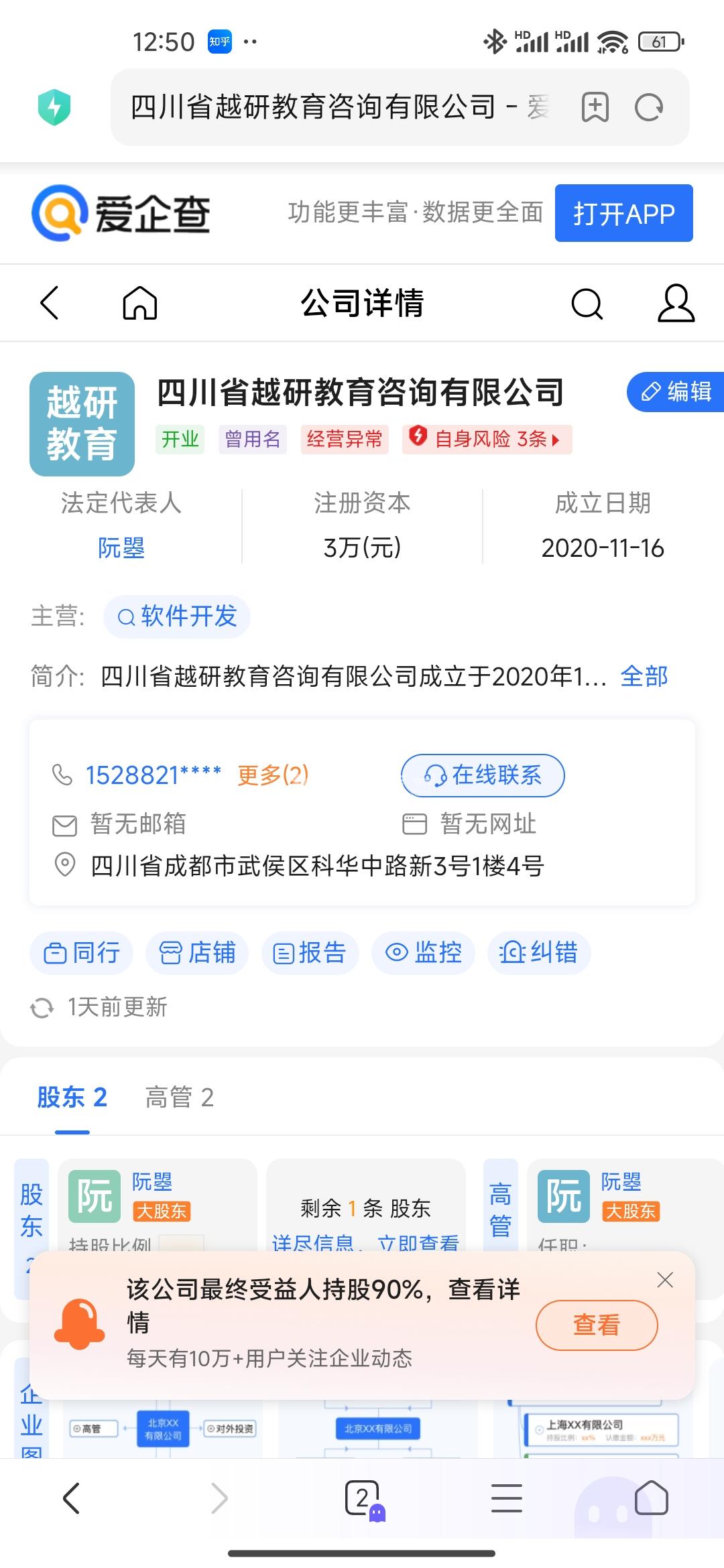Open legal representative 阮曌 link
Viewport: 724px width, 1568px height.
[121, 547]
